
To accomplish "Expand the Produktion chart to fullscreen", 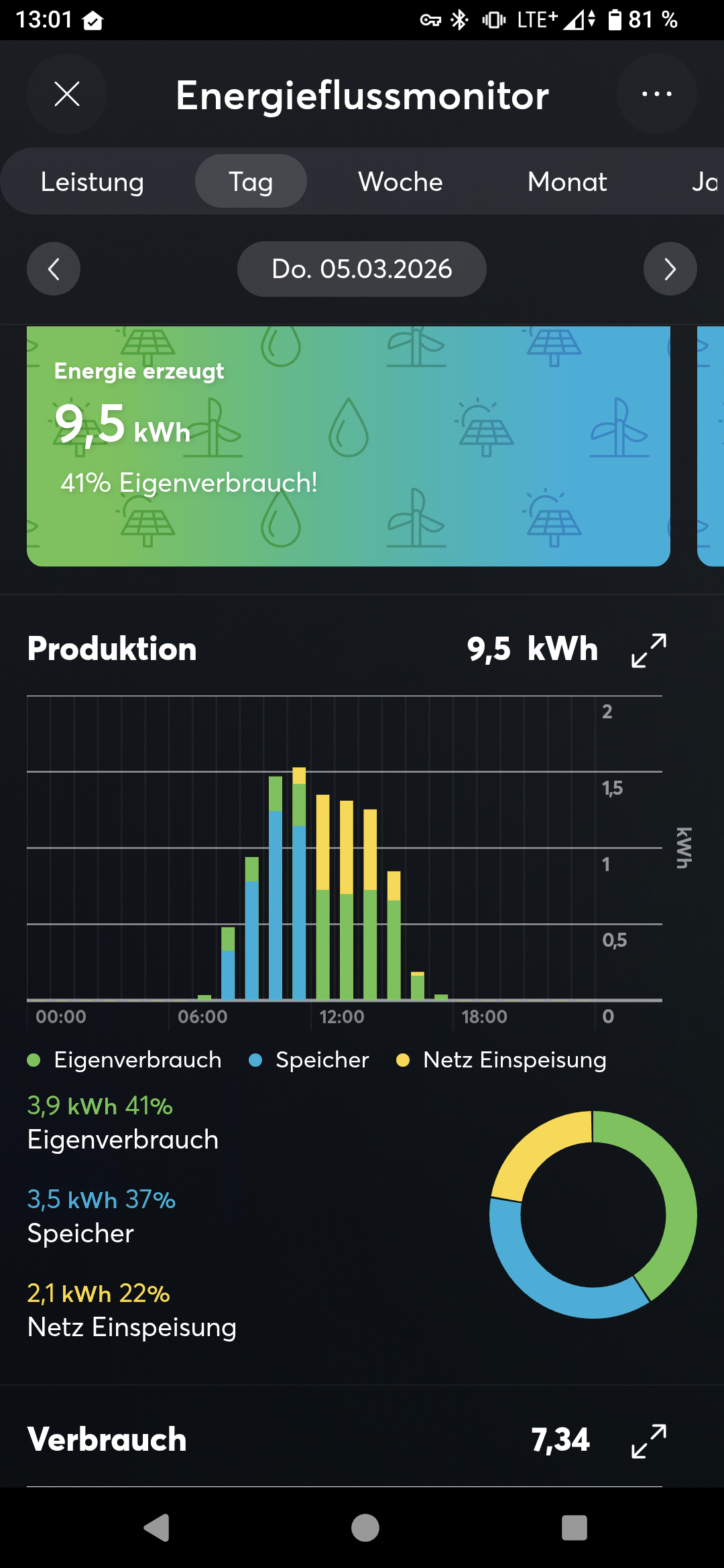I will click(649, 650).
